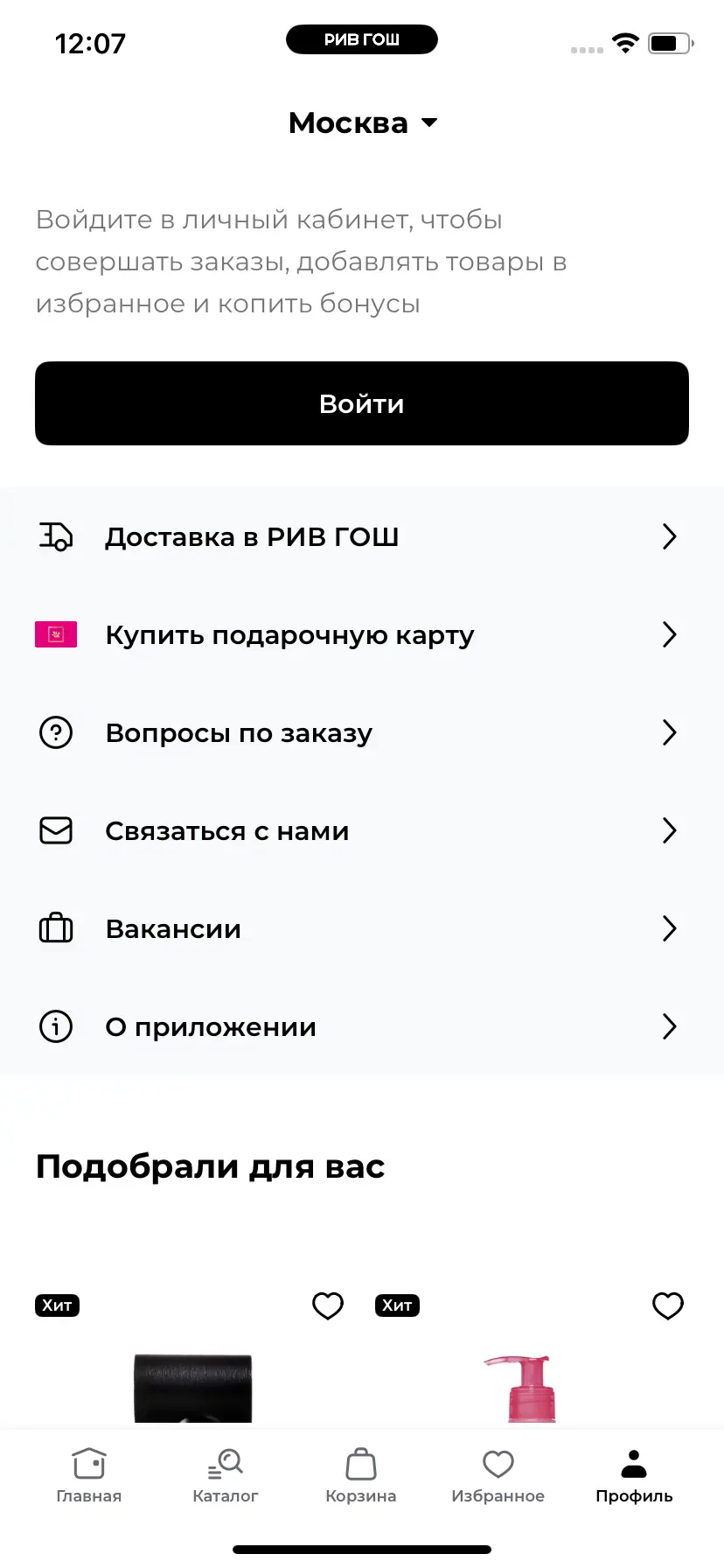Open Вопросы по заказу
The height and width of the screenshot is (1568, 724).
362,732
